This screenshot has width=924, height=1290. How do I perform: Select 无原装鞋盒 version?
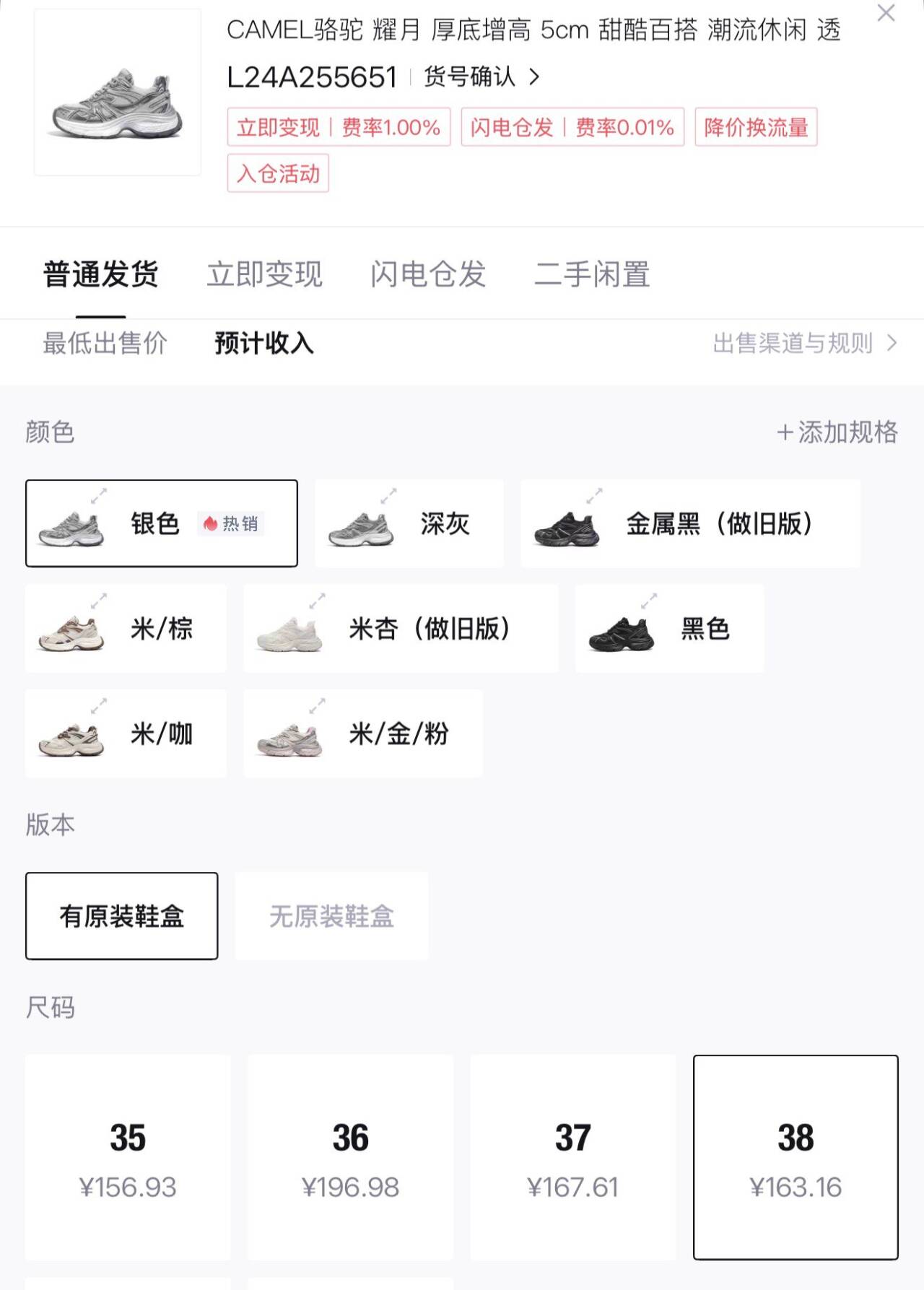(331, 916)
